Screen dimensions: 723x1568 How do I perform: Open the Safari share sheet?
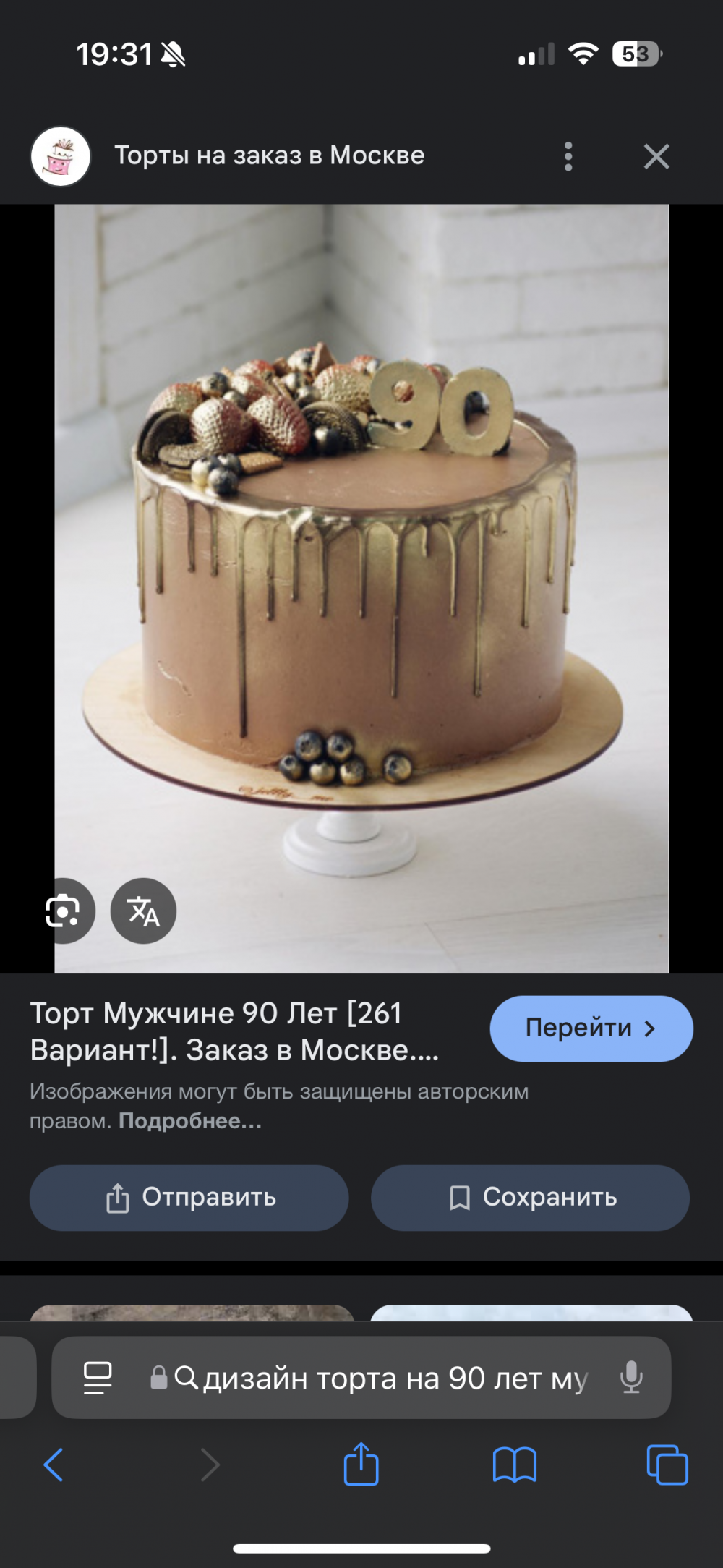point(361,1465)
